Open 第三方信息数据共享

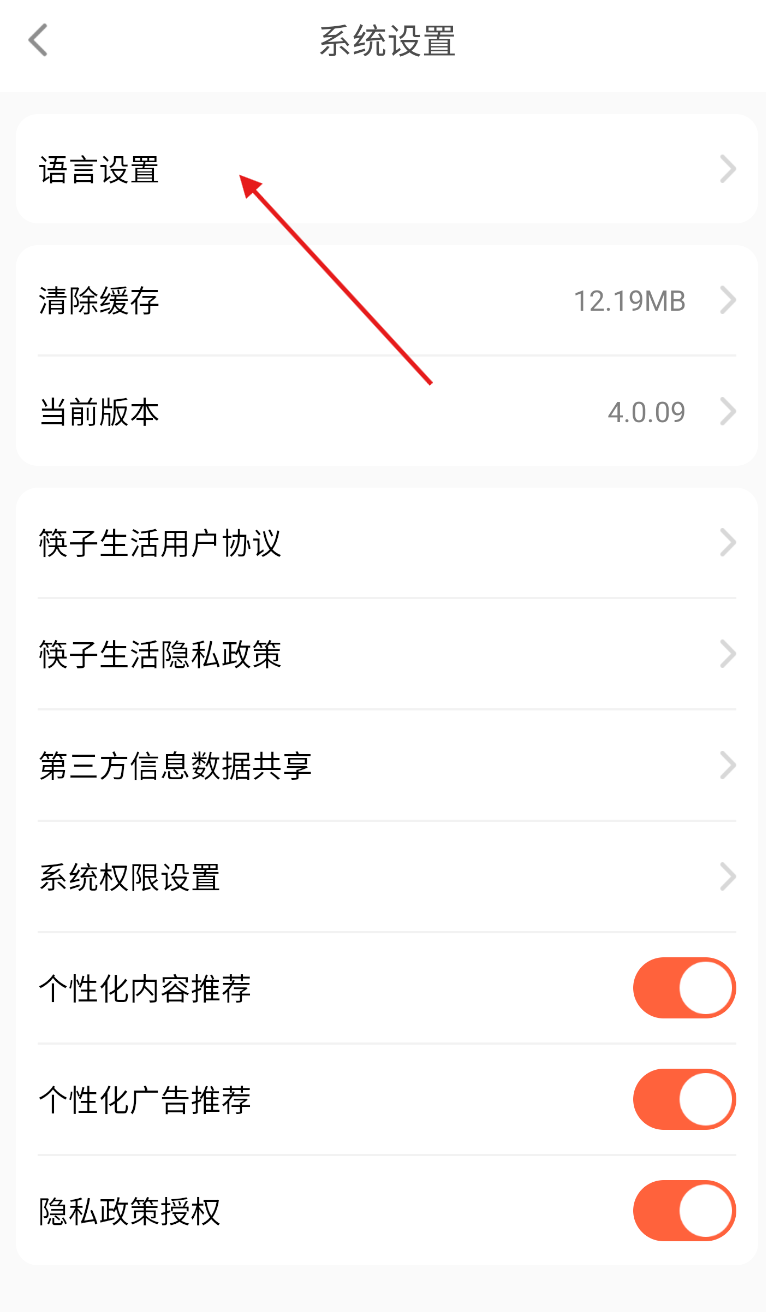pyautogui.click(x=387, y=766)
